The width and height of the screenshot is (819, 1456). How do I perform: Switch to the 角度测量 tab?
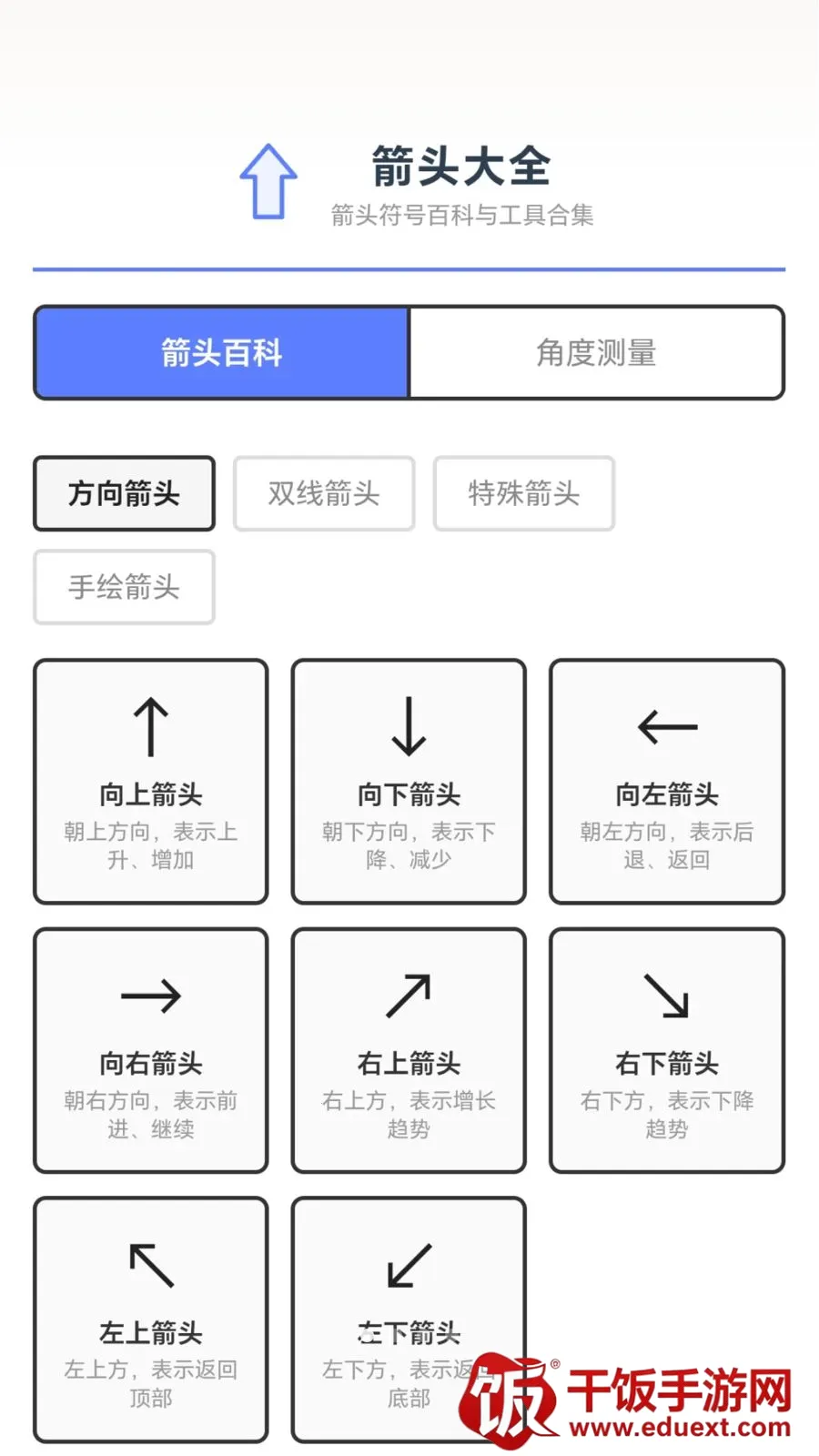click(x=597, y=353)
